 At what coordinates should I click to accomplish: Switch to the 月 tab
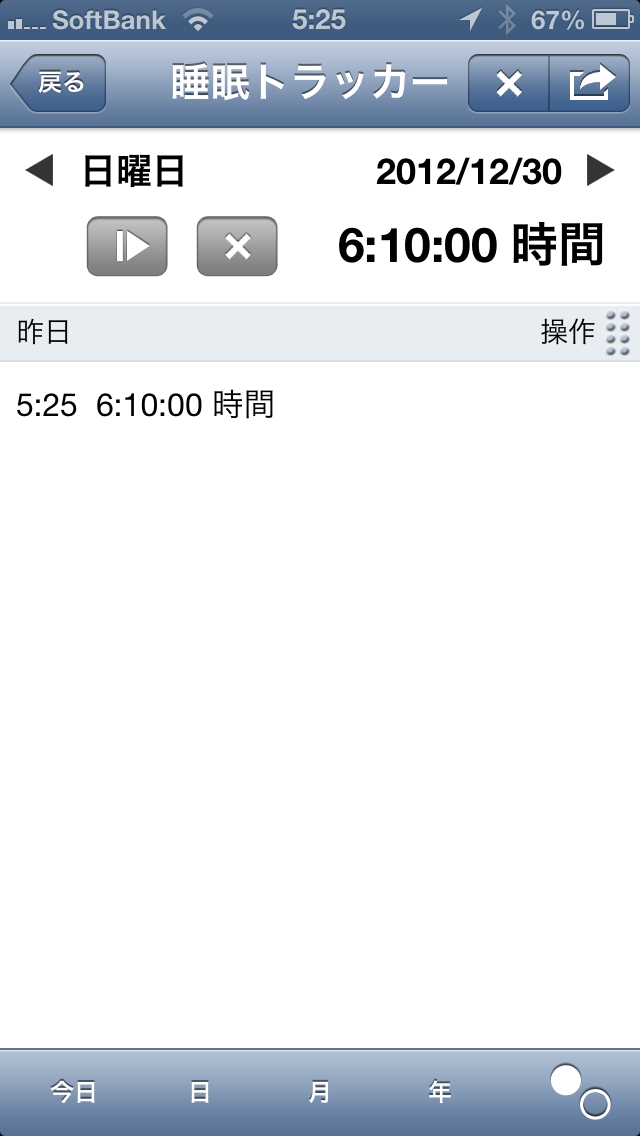(x=319, y=1092)
